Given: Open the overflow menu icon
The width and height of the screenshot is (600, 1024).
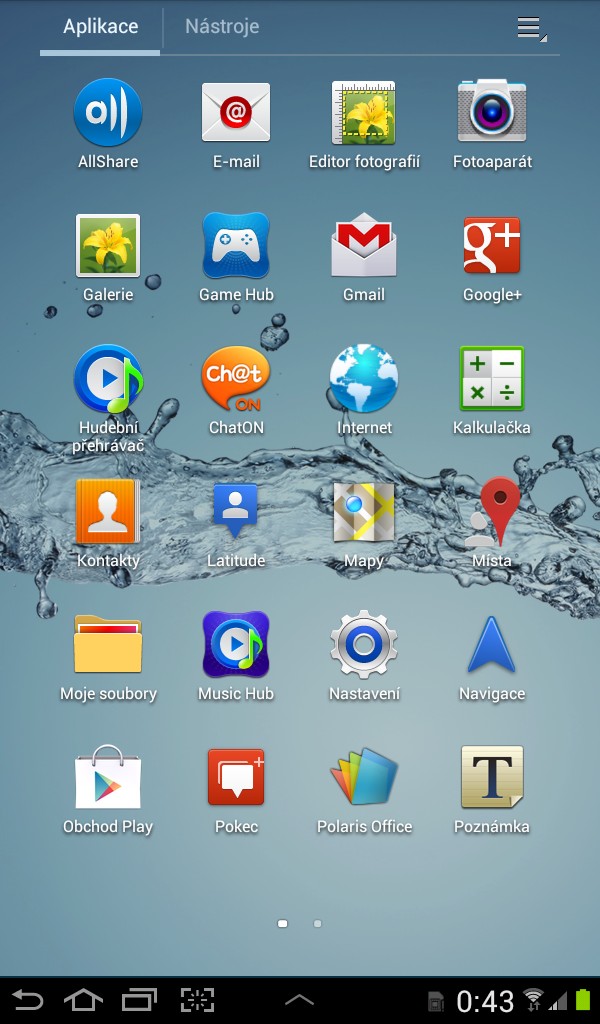Looking at the screenshot, I should (x=531, y=29).
